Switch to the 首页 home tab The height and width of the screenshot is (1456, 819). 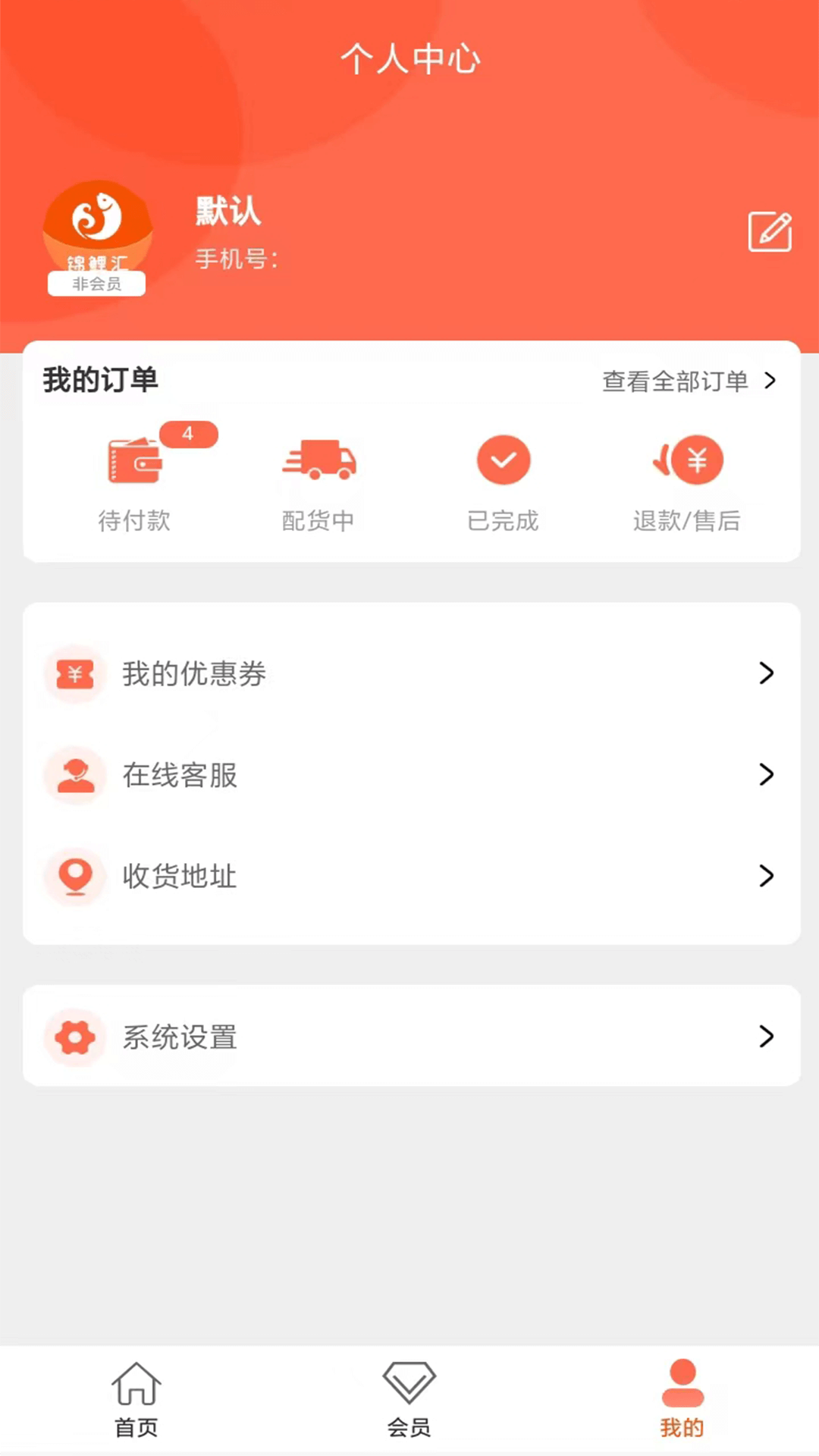[x=135, y=1399]
